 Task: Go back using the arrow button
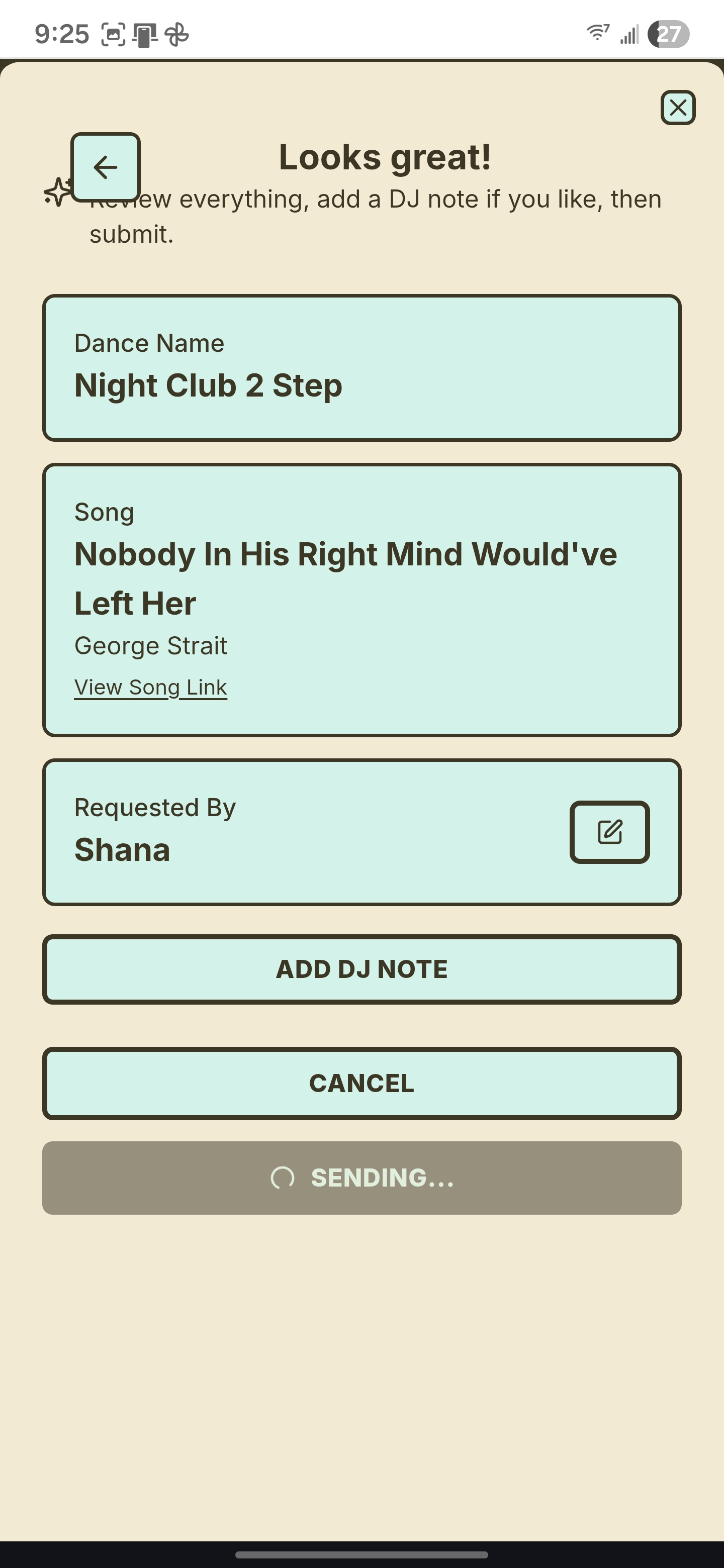point(106,167)
